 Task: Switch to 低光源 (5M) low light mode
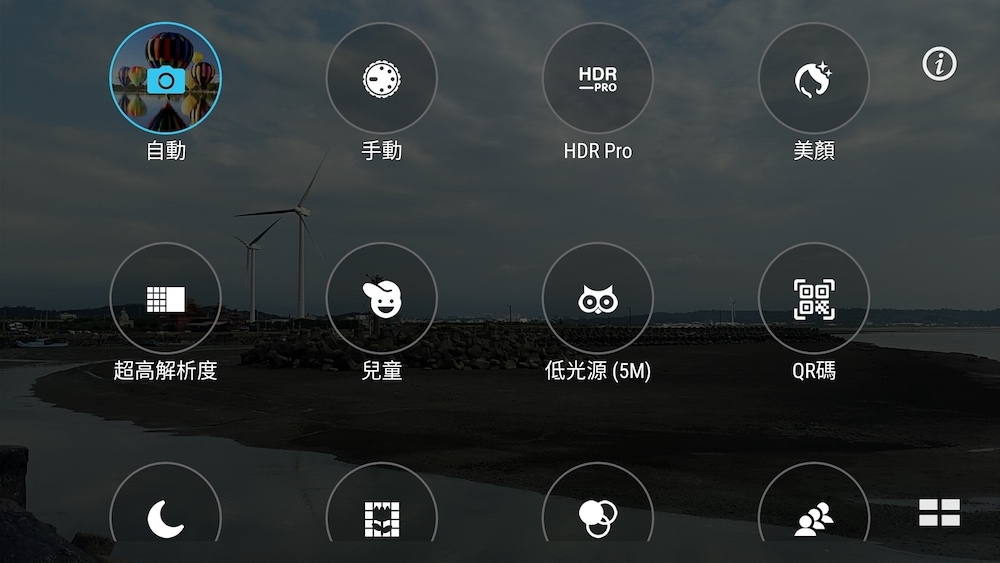coord(597,298)
